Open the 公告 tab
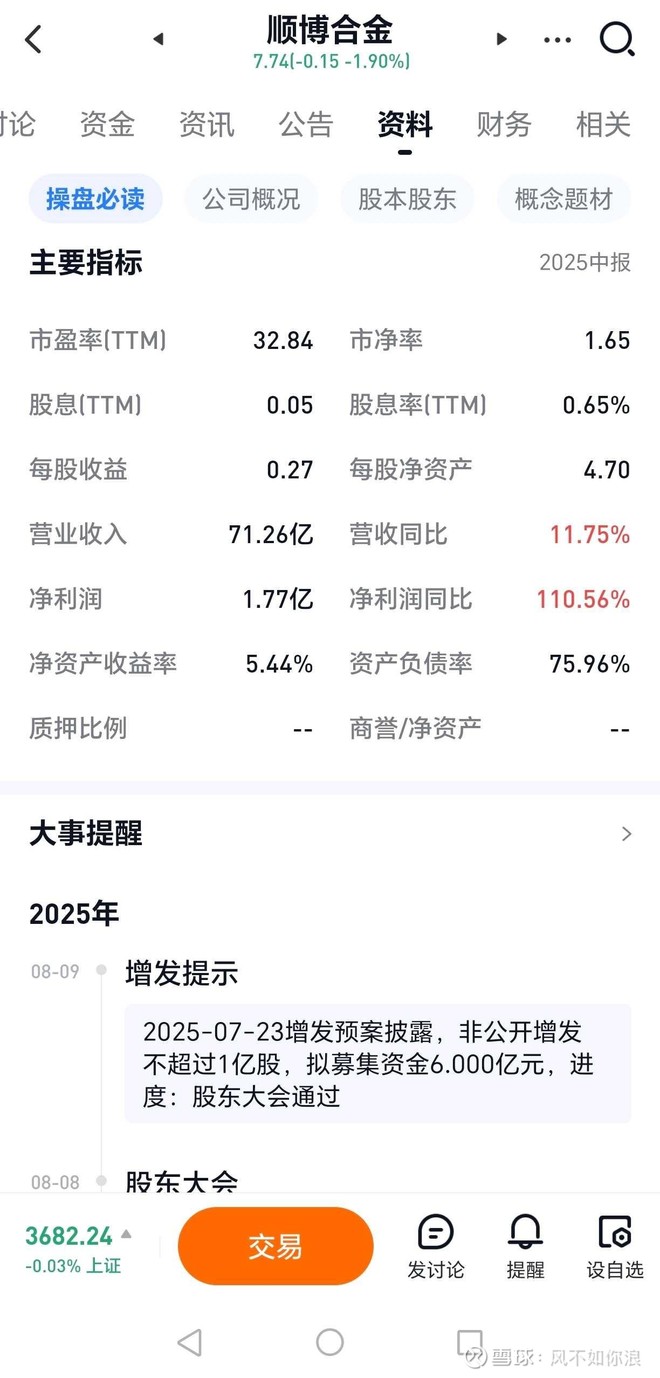Viewport: 660px width, 1378px height. [x=305, y=125]
